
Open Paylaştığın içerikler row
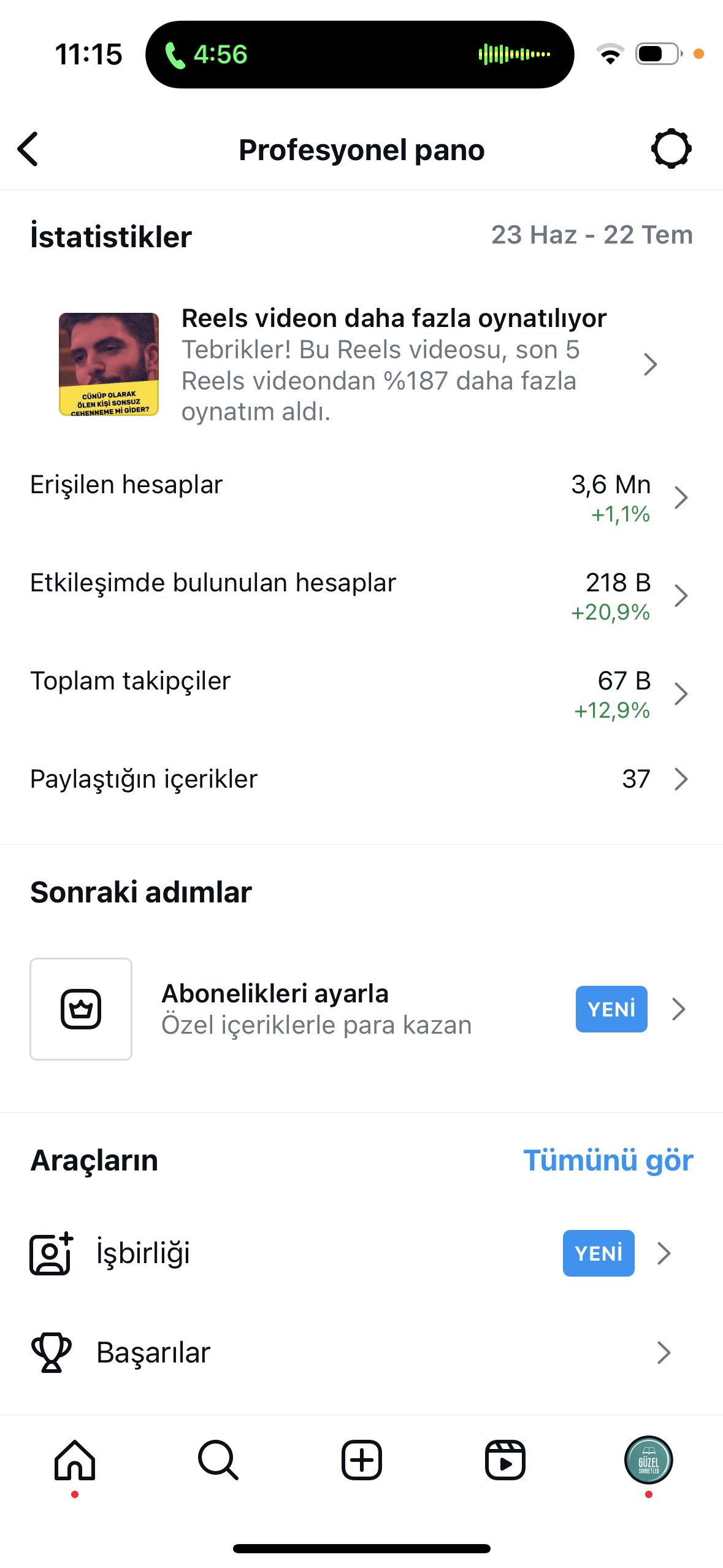point(361,779)
